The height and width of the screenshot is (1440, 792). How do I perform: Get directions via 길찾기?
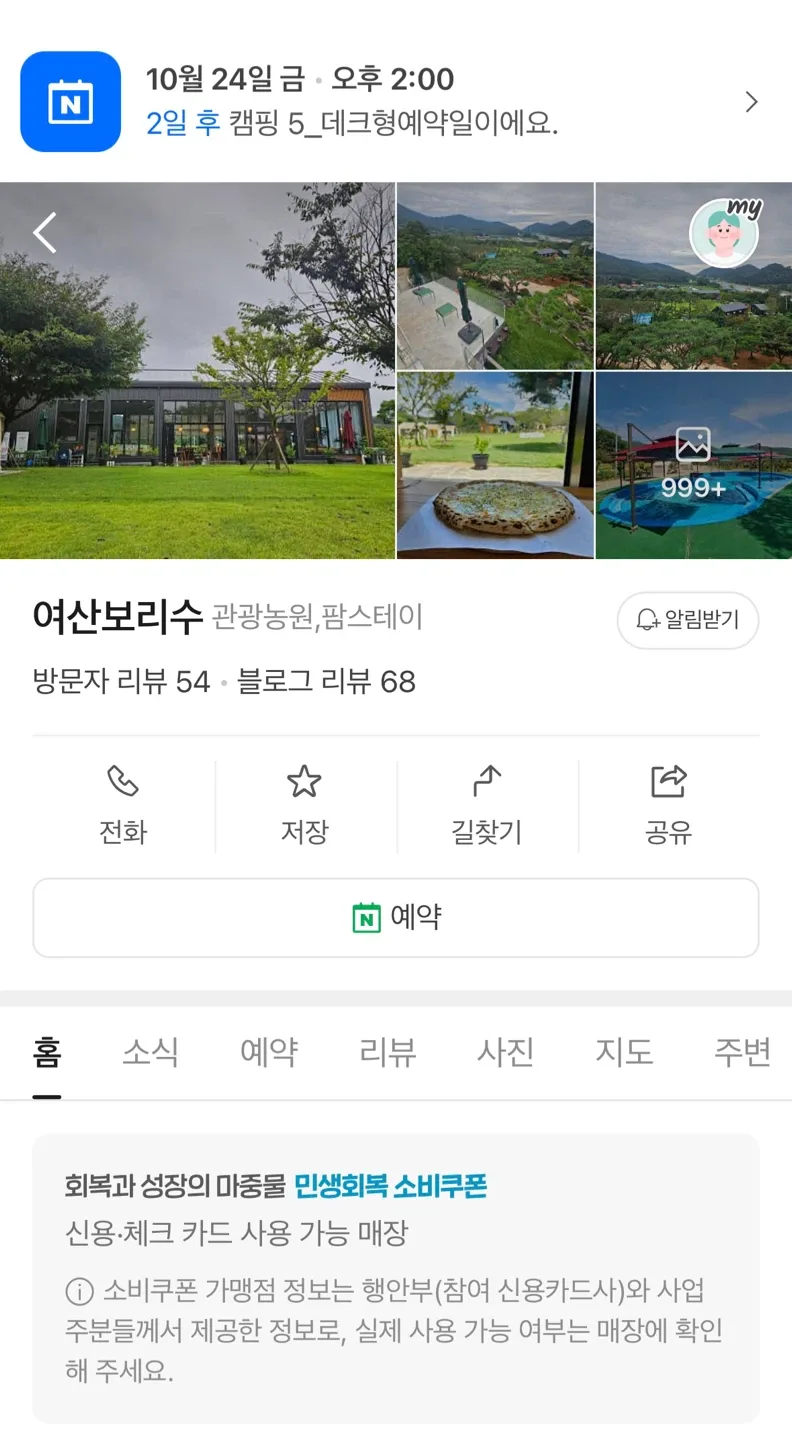pos(486,806)
